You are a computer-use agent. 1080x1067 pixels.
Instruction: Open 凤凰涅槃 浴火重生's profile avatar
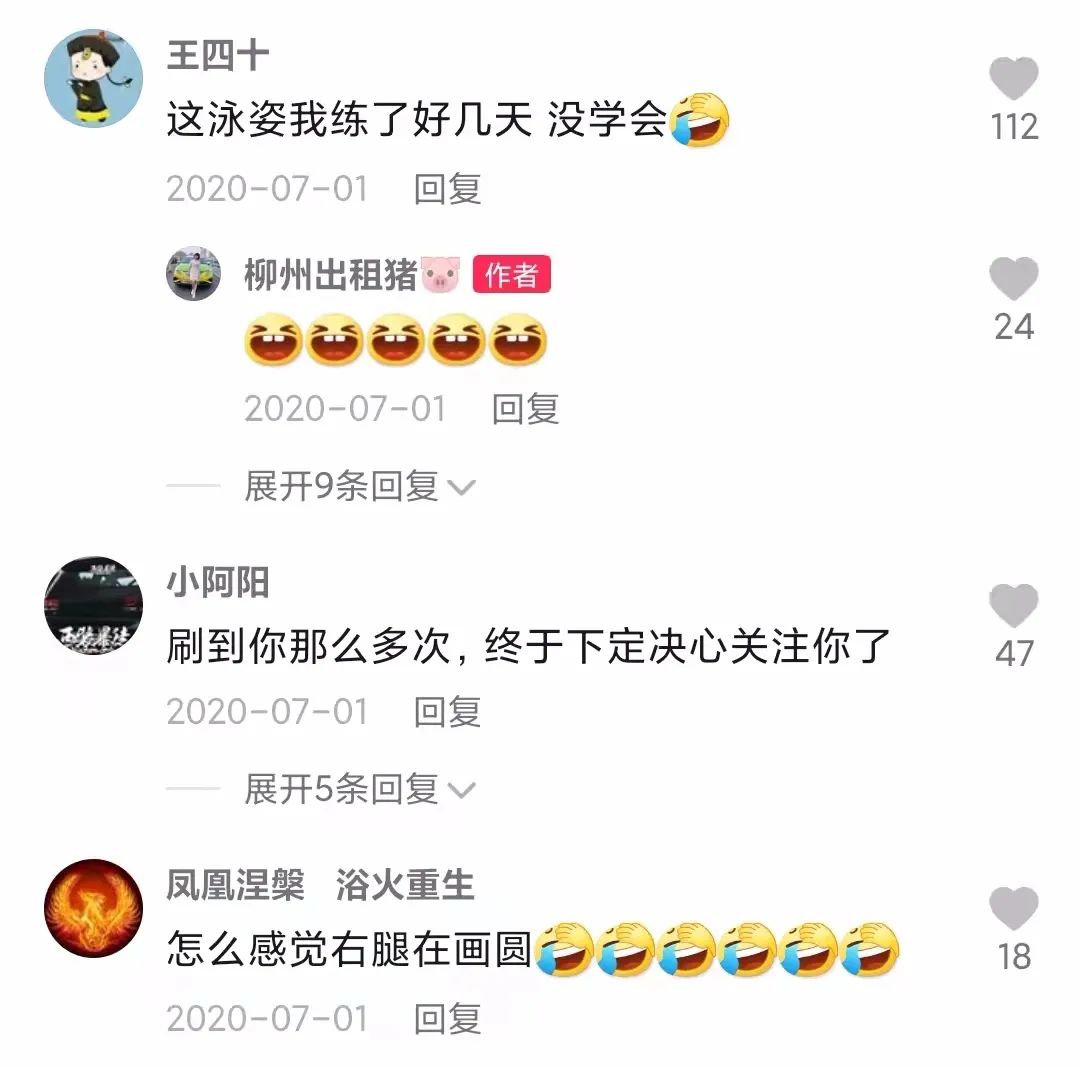94,908
